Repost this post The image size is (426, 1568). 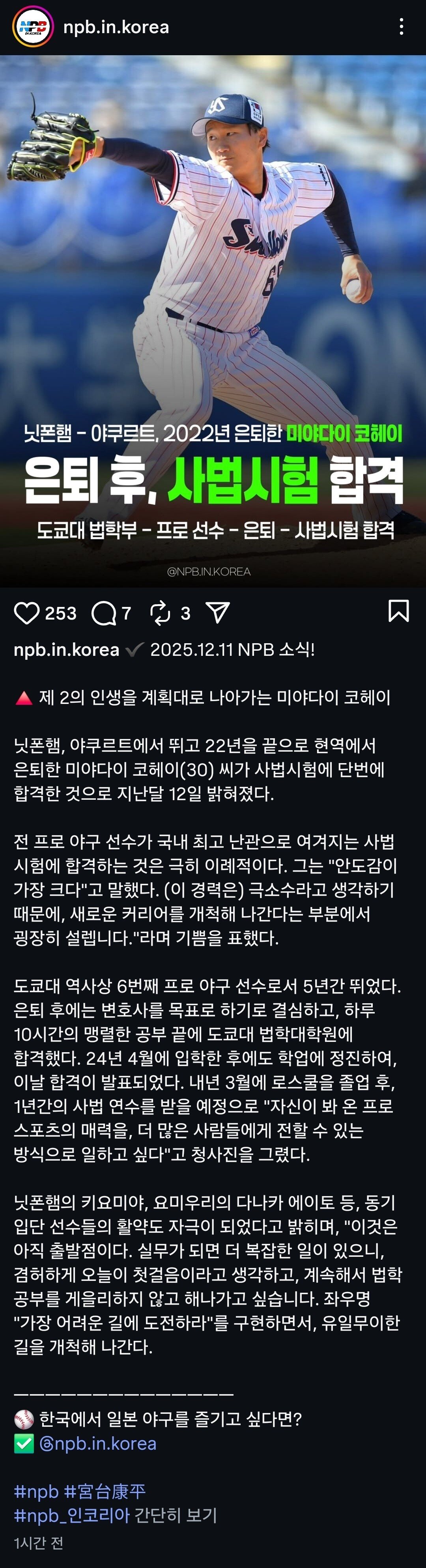coord(161,613)
